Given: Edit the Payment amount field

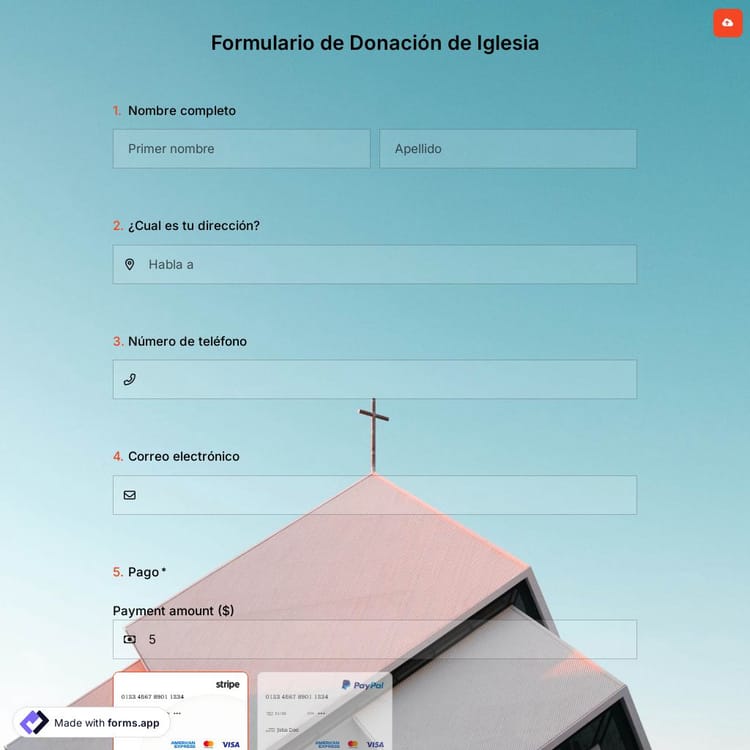Looking at the screenshot, I should [x=374, y=640].
